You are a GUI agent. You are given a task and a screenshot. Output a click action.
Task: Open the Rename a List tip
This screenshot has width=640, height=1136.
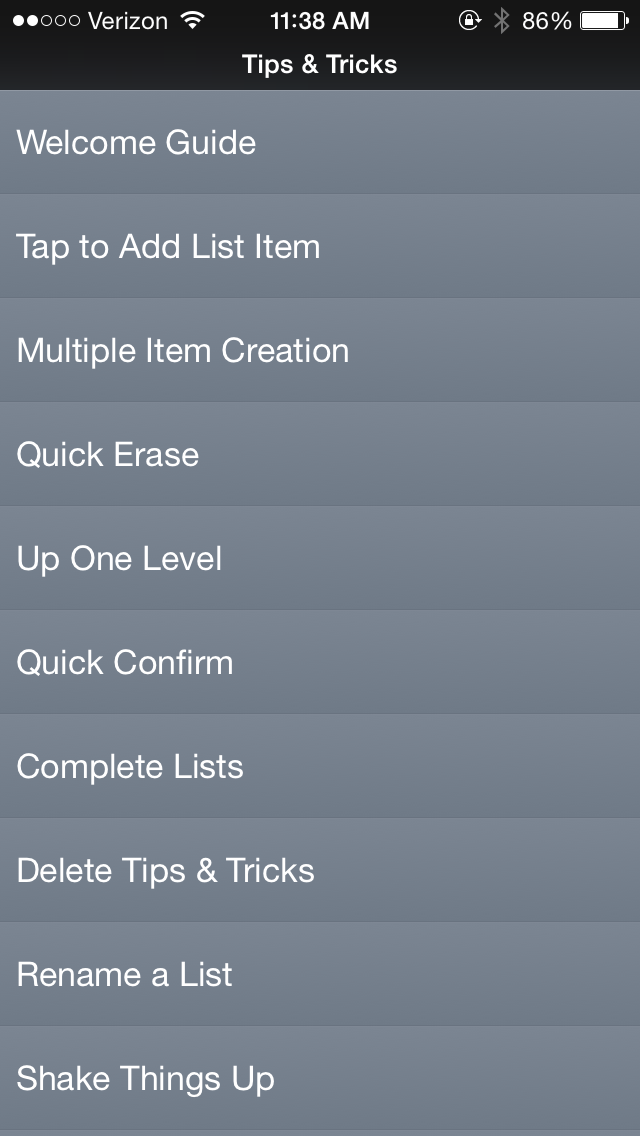point(320,974)
